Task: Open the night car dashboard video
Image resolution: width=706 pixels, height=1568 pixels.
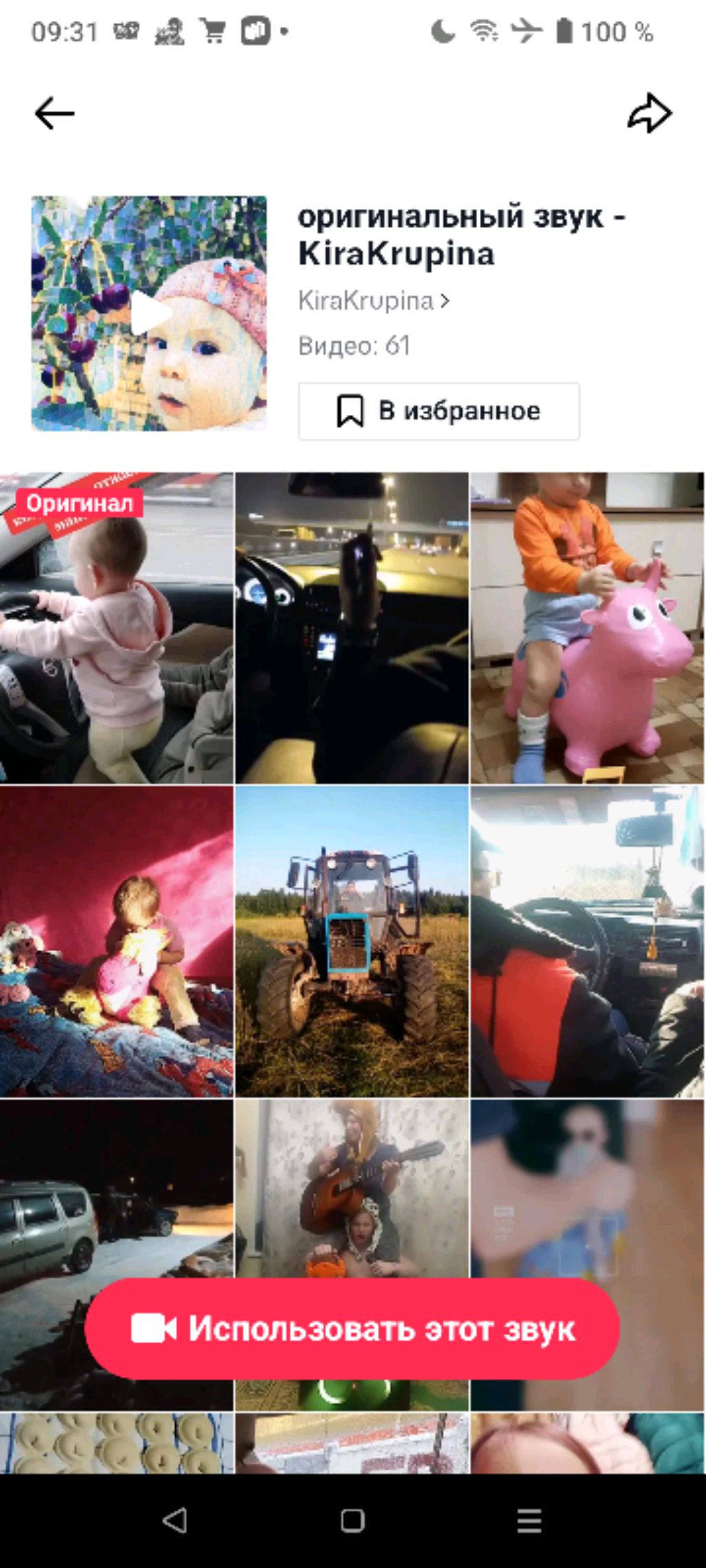Action: (352, 628)
